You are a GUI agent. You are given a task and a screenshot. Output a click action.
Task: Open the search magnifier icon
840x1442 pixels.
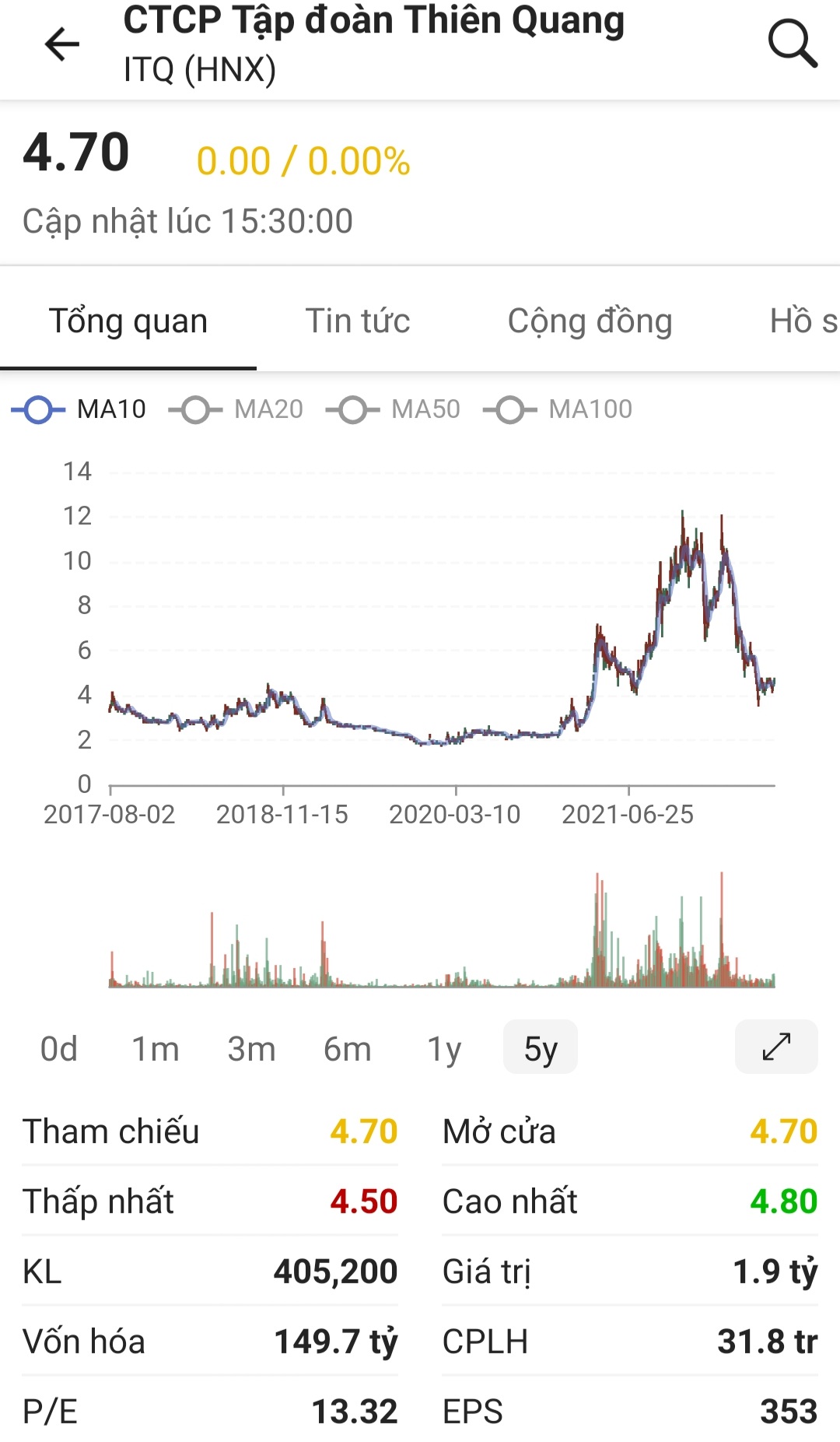[792, 44]
